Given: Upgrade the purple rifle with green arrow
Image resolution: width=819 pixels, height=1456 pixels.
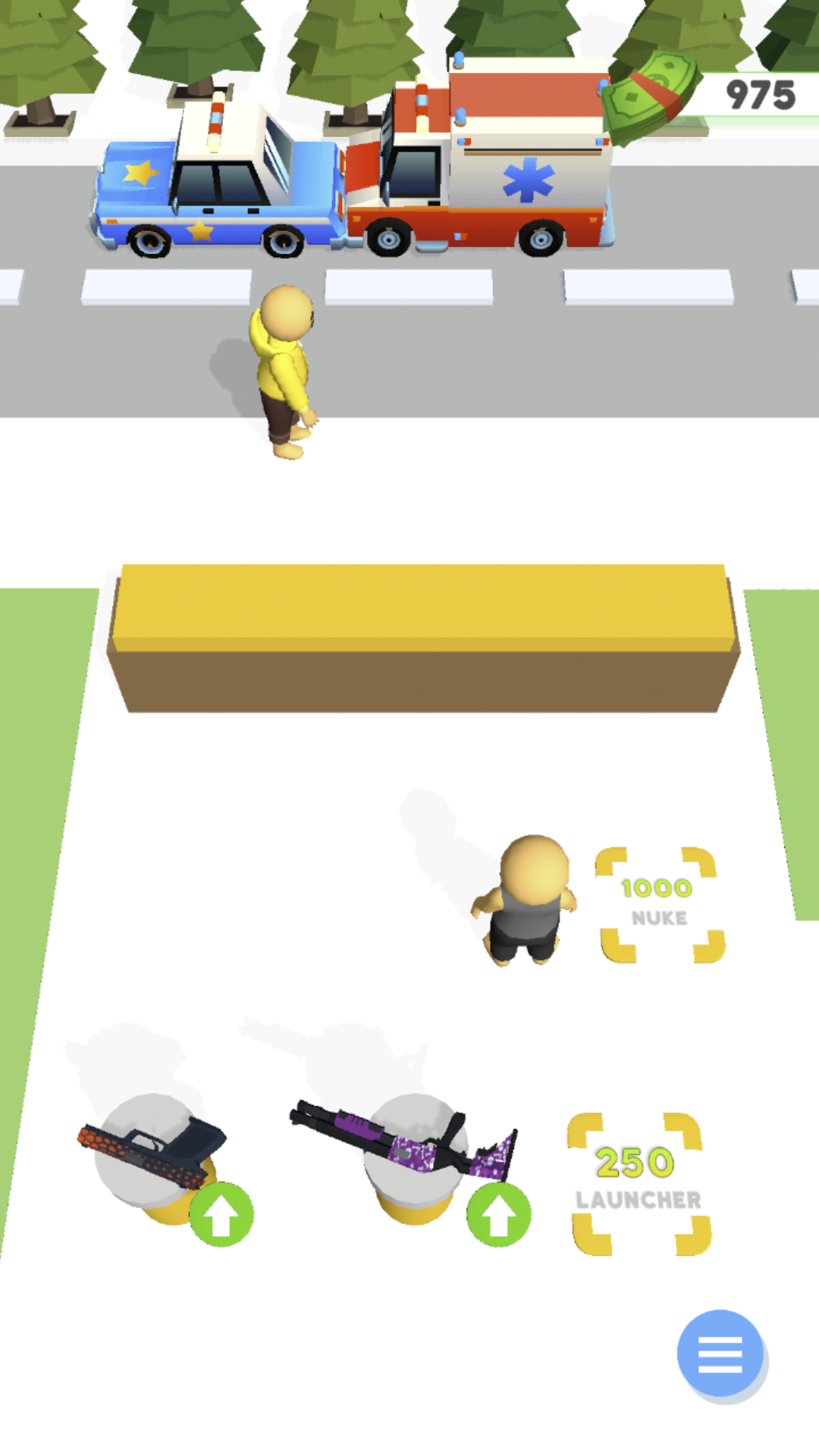Looking at the screenshot, I should click(x=498, y=1214).
